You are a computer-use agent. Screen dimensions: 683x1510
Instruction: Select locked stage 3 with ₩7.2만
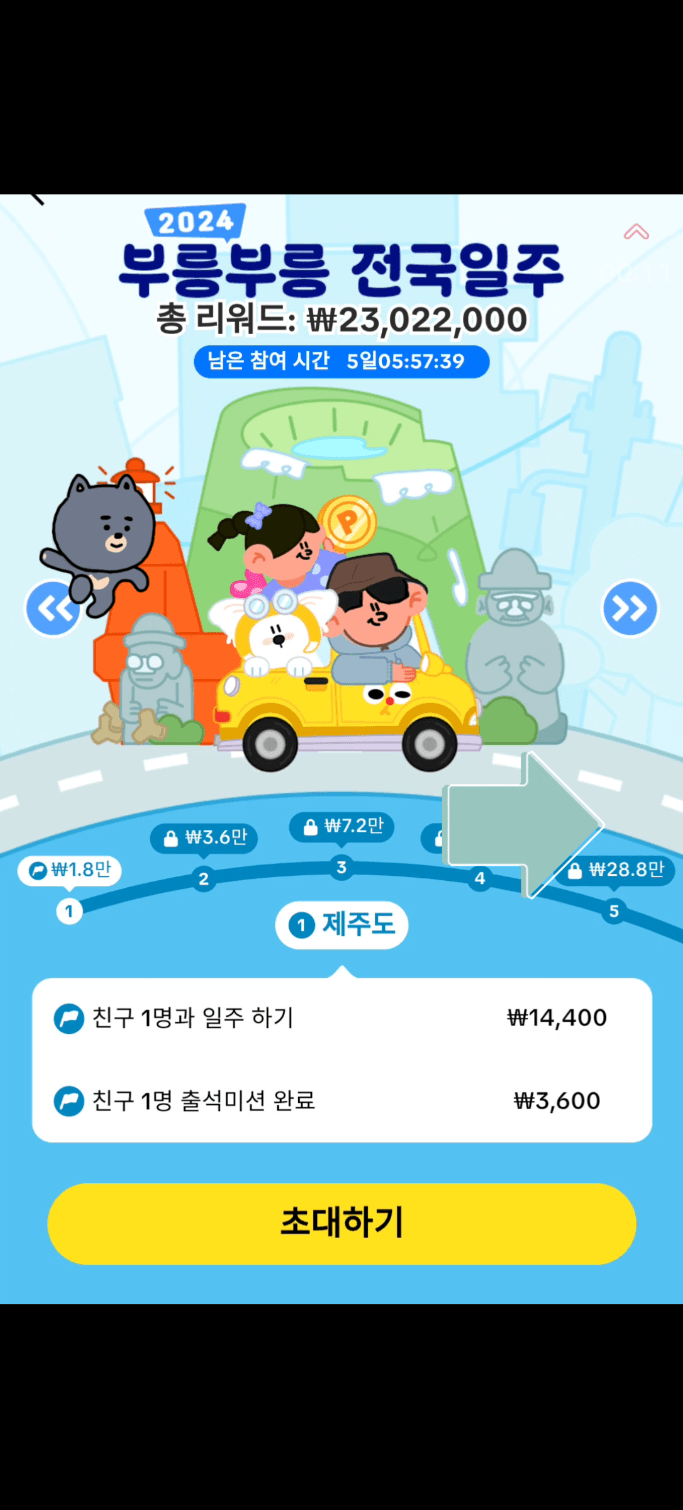point(341,867)
